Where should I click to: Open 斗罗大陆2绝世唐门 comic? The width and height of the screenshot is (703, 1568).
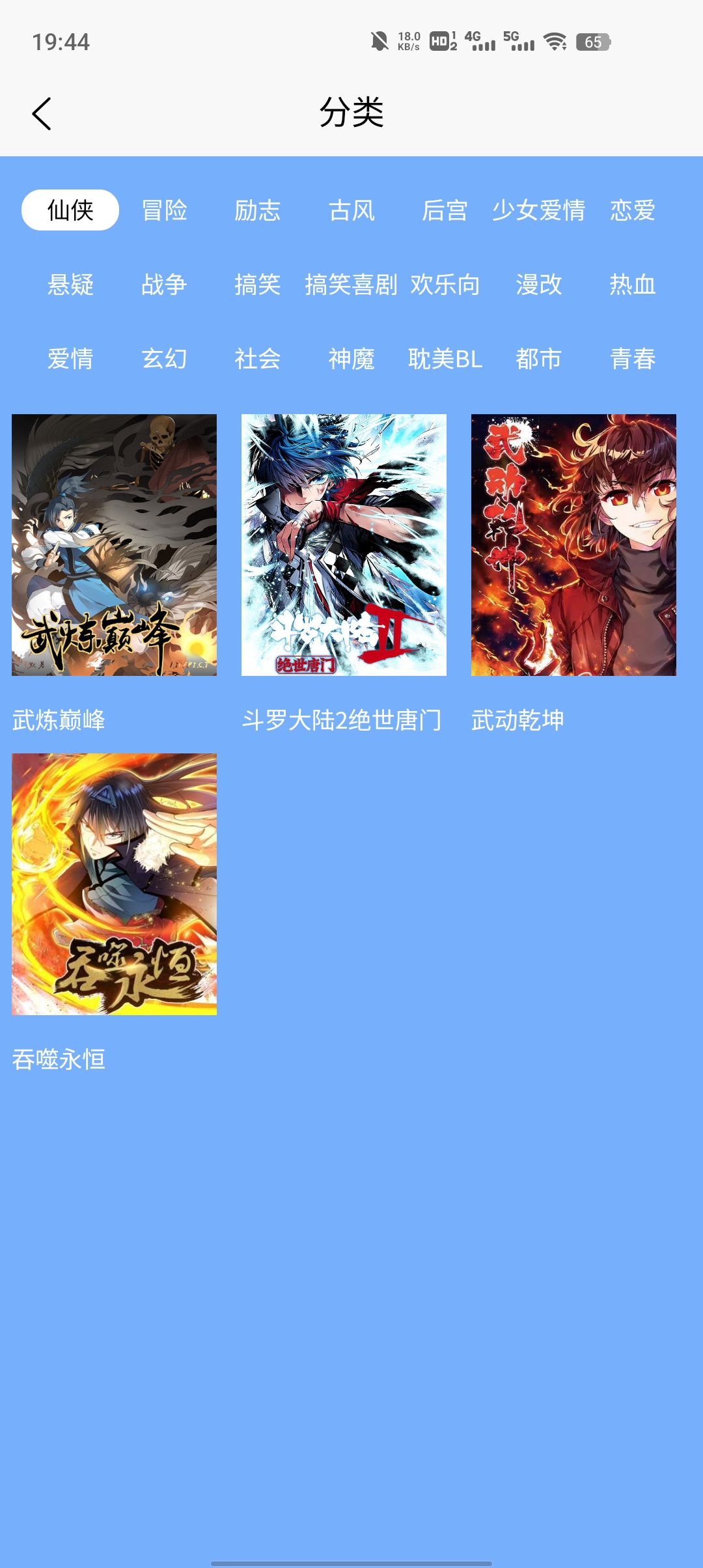pos(344,545)
